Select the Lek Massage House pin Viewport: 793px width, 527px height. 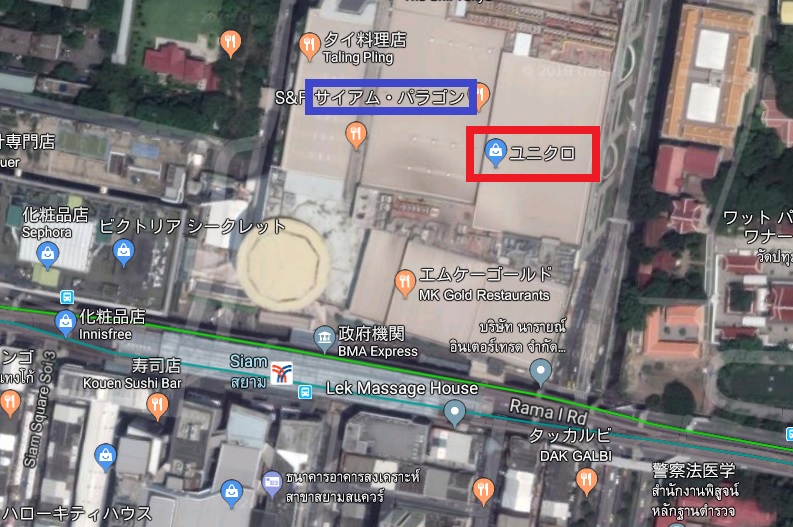click(x=456, y=410)
